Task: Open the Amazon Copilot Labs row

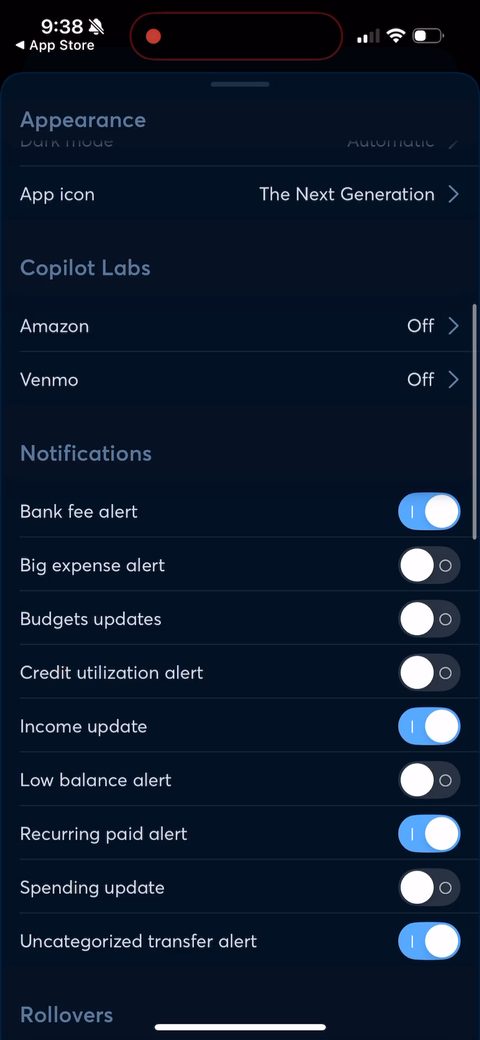Action: (239, 326)
